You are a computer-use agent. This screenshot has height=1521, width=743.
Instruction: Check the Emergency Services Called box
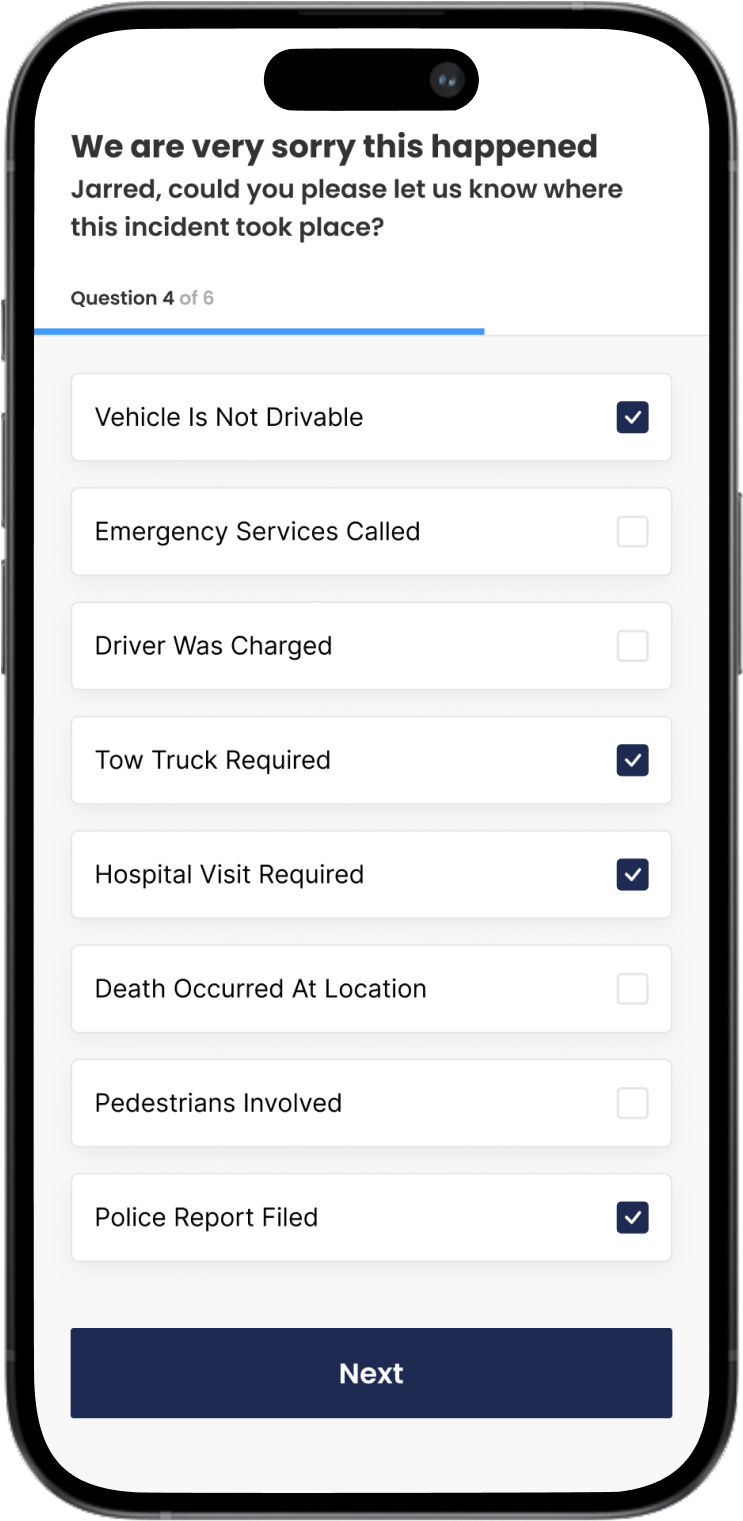(x=632, y=531)
